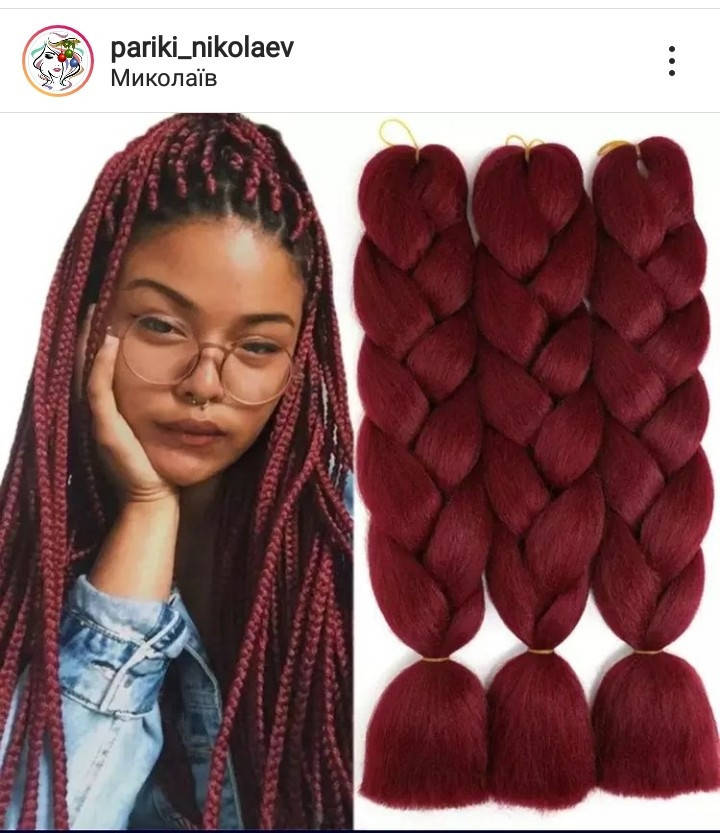Open pariki_nikolaev profile picture
The width and height of the screenshot is (720, 833).
58,61
